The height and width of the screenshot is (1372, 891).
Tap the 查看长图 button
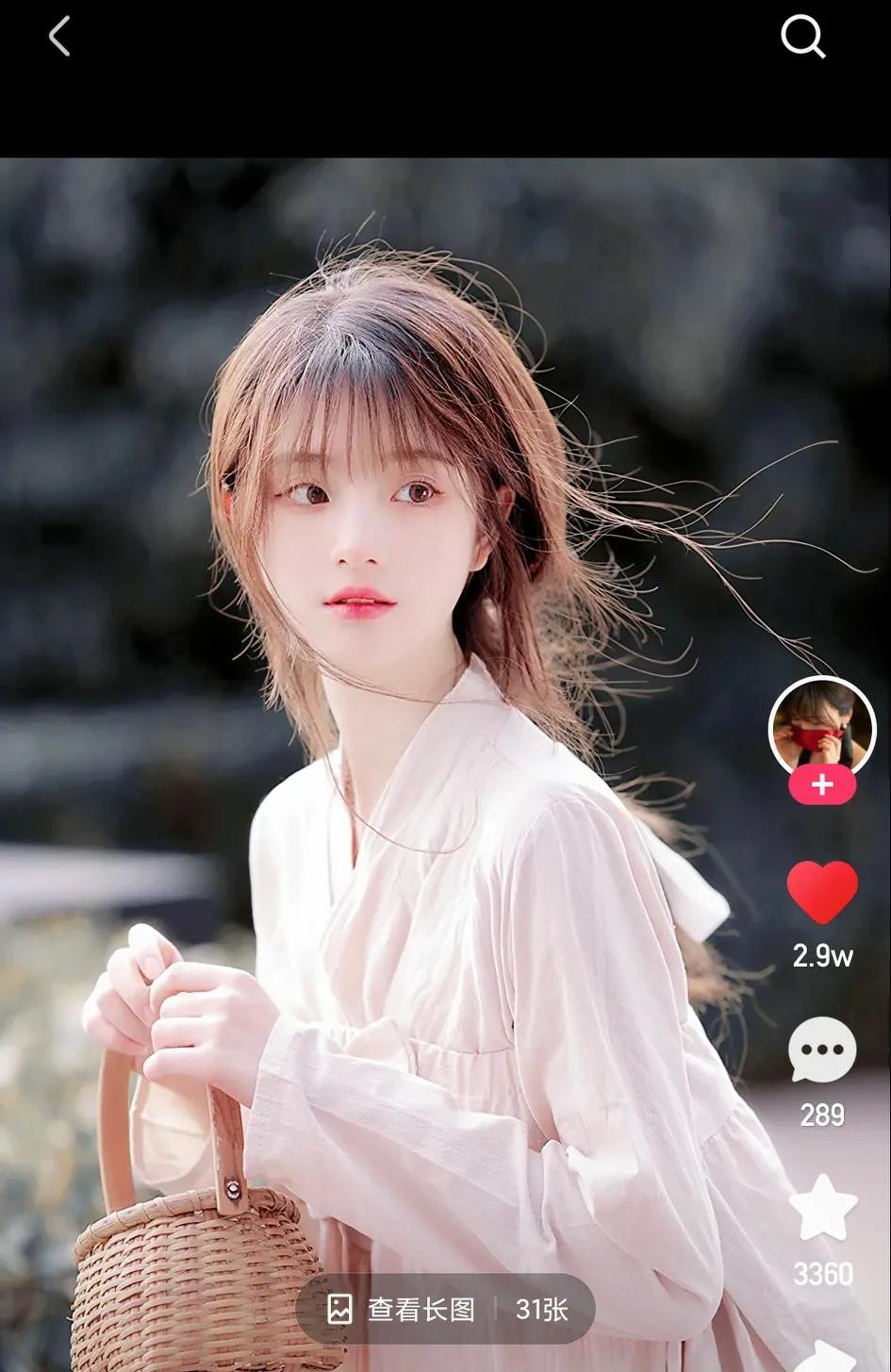404,1309
